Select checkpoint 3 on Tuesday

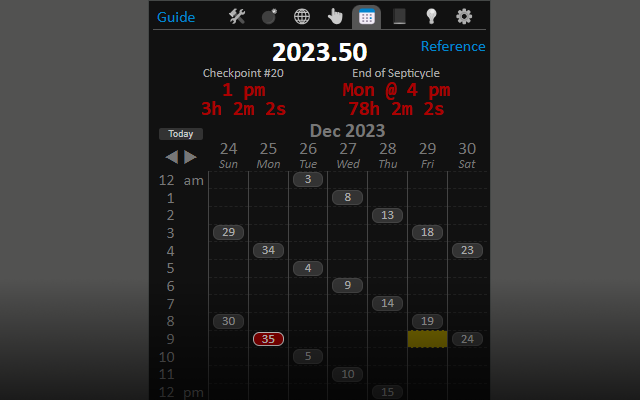point(308,180)
